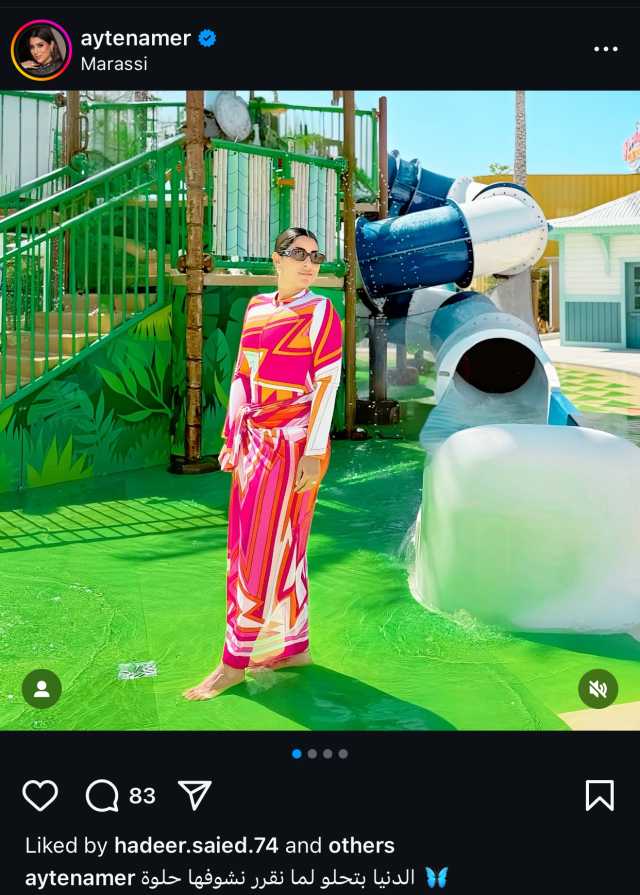Save the post with the bookmark icon

coord(599,796)
